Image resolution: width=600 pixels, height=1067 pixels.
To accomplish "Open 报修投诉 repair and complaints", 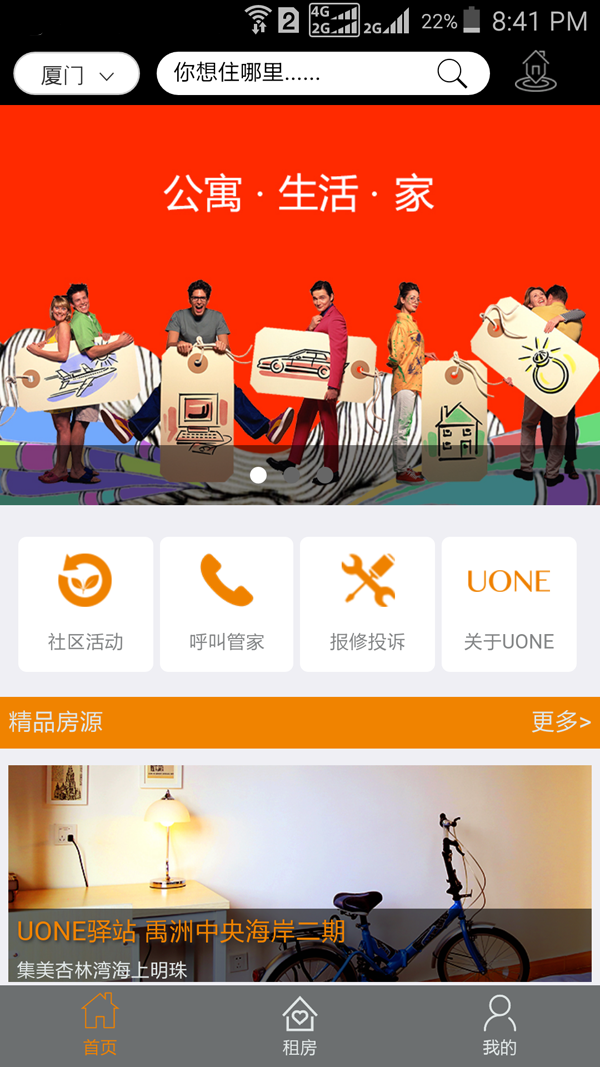I will pyautogui.click(x=367, y=604).
